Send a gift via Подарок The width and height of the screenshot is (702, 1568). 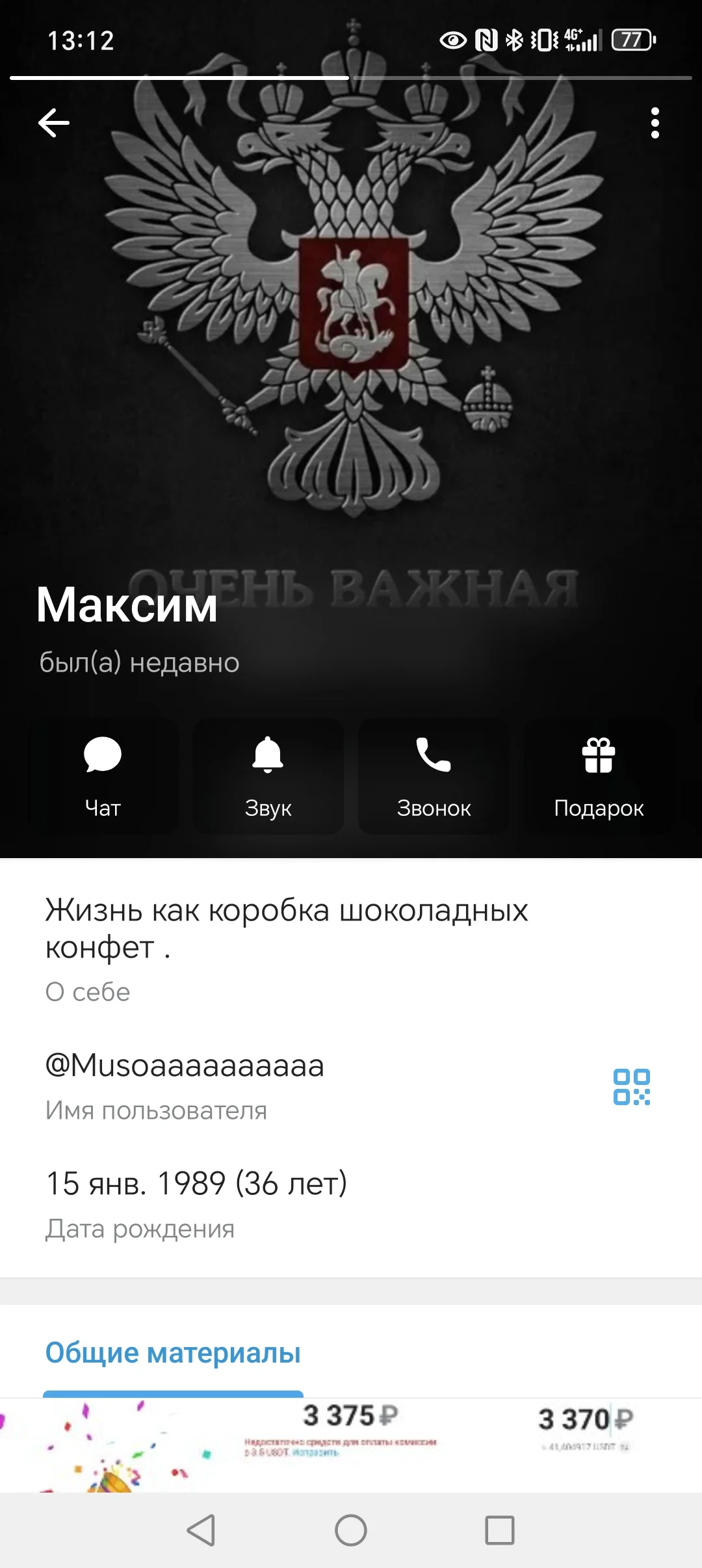[599, 776]
